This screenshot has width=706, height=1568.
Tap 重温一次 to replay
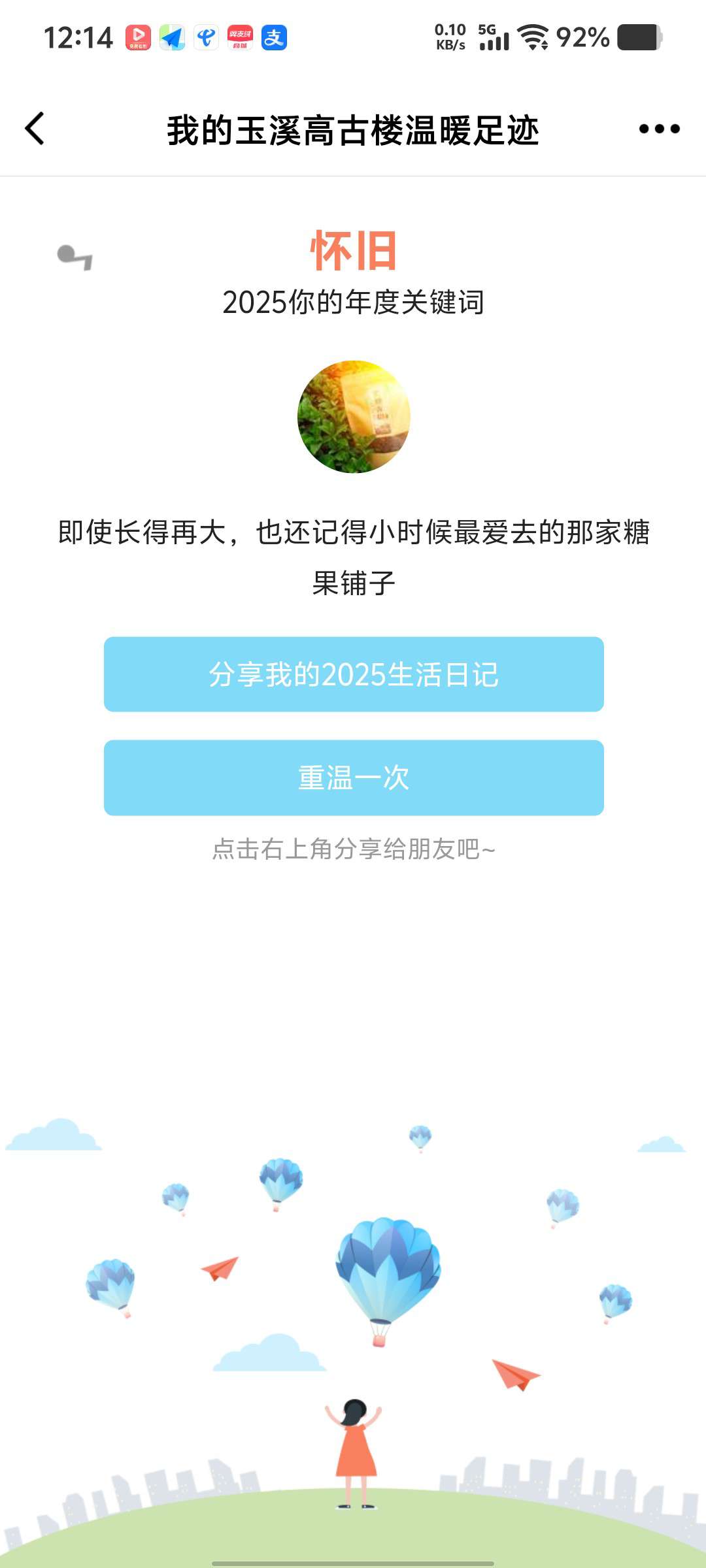pyautogui.click(x=354, y=777)
